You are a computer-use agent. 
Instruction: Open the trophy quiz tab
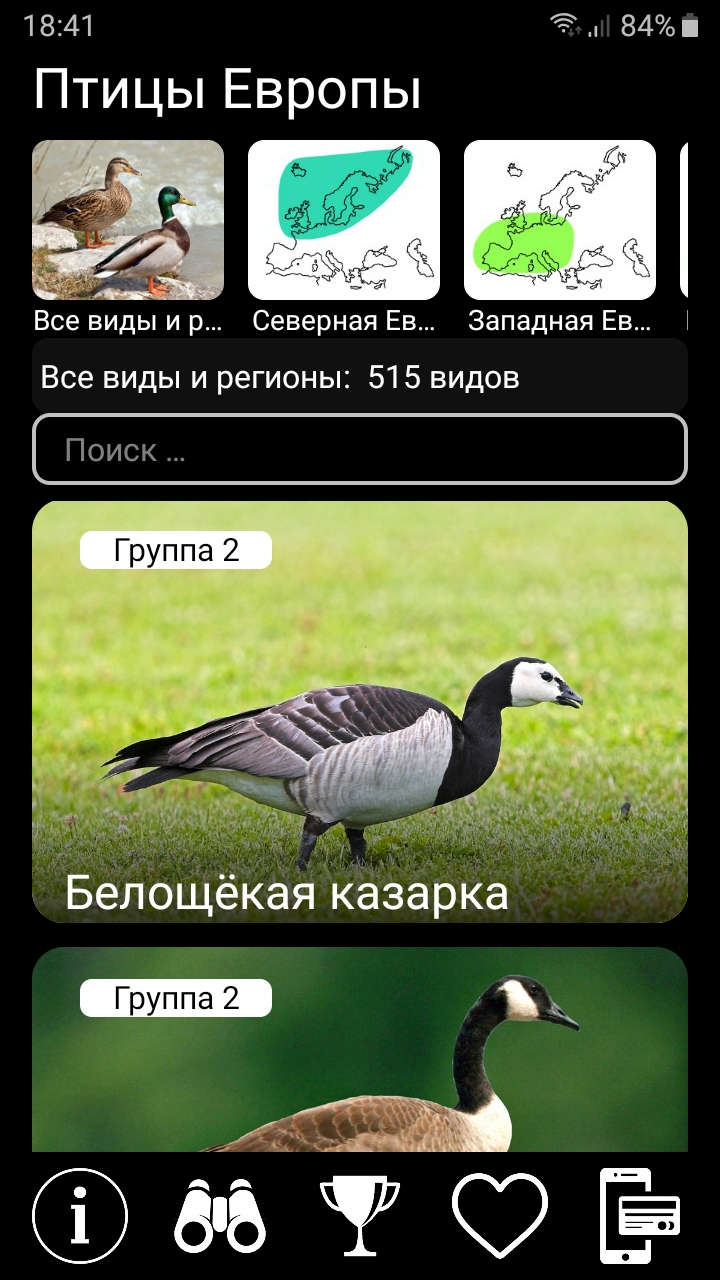(360, 1216)
